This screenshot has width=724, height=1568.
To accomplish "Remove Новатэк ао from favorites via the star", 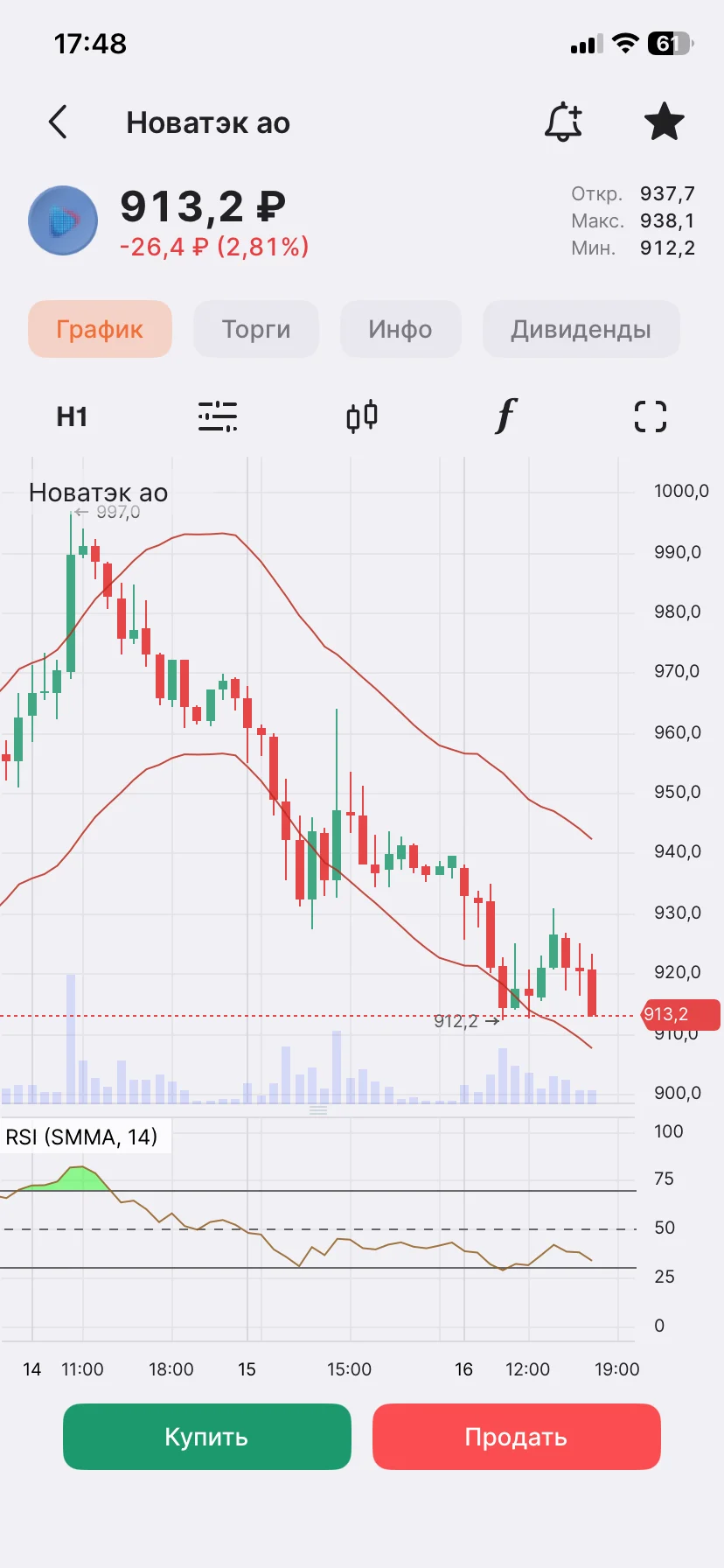I will (664, 122).
